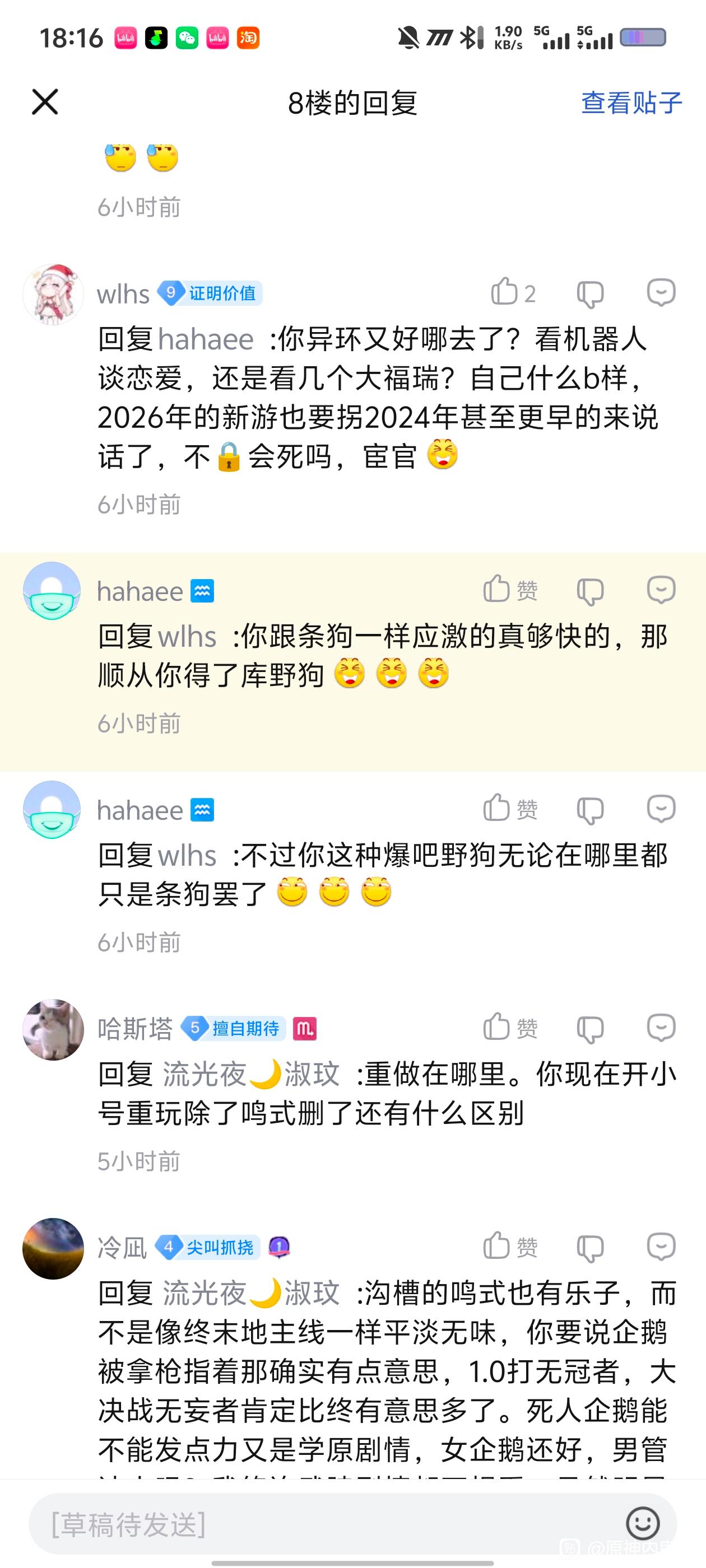Viewport: 706px width, 1568px height.
Task: Open comment icon on 哈斯塔's reply
Action: (661, 1028)
